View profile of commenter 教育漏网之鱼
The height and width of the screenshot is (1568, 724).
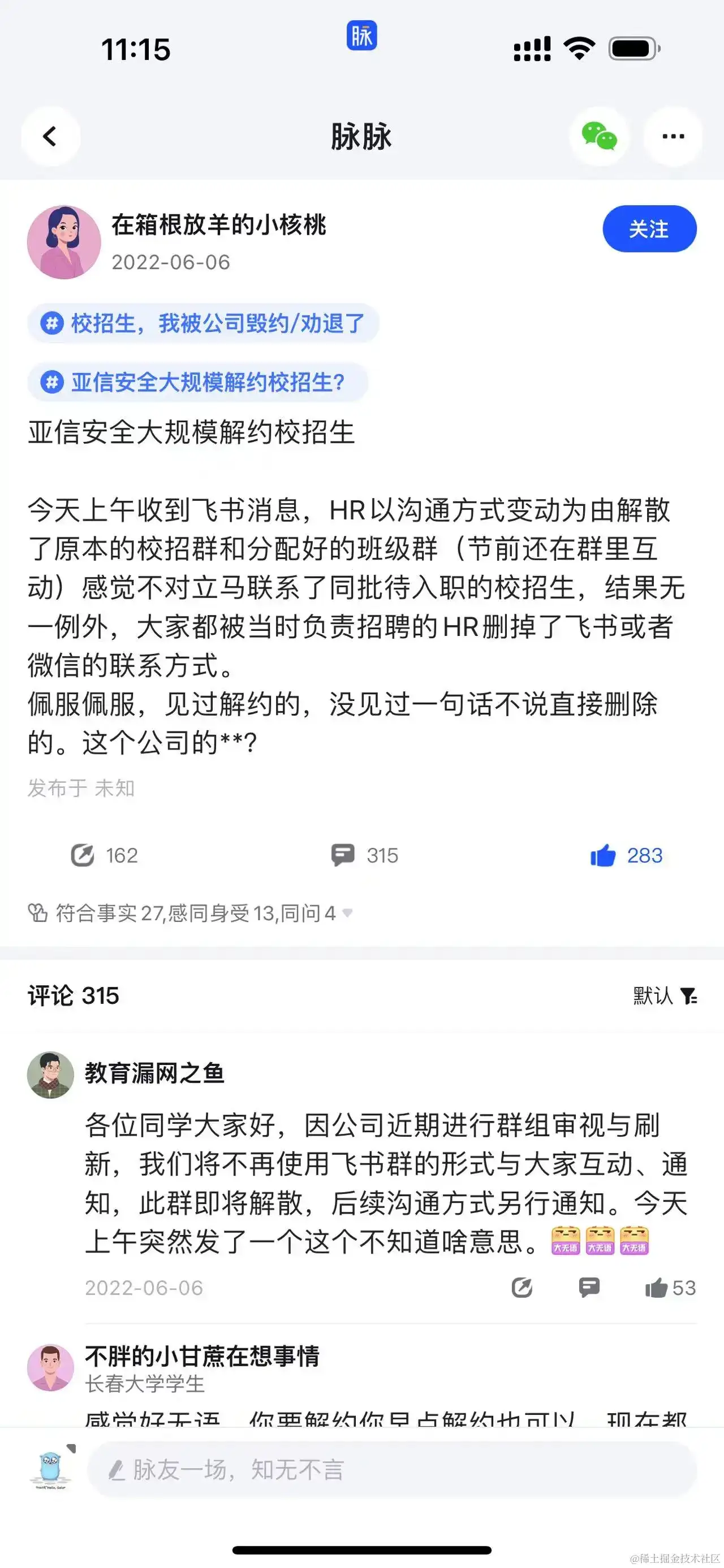(50, 1075)
